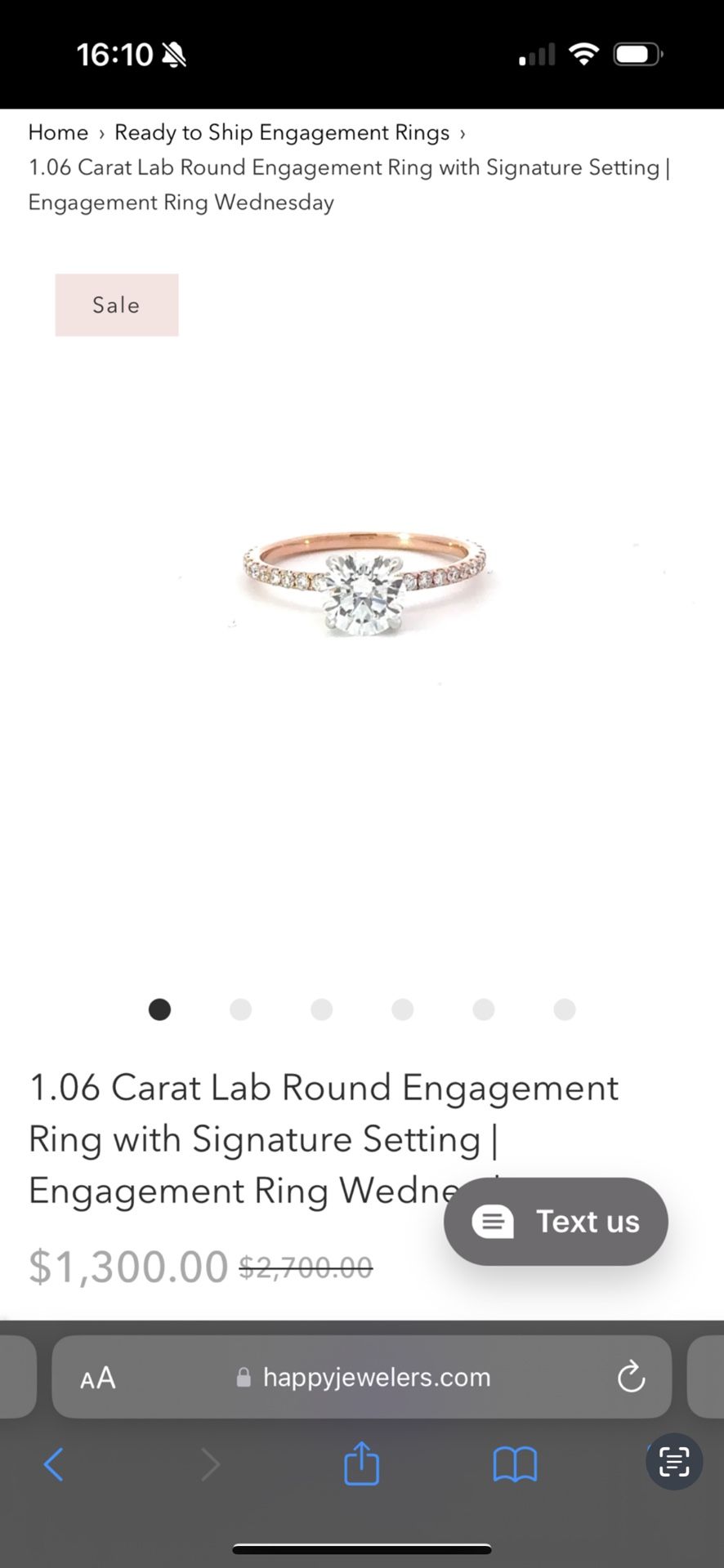Reload the current page

(x=631, y=1378)
